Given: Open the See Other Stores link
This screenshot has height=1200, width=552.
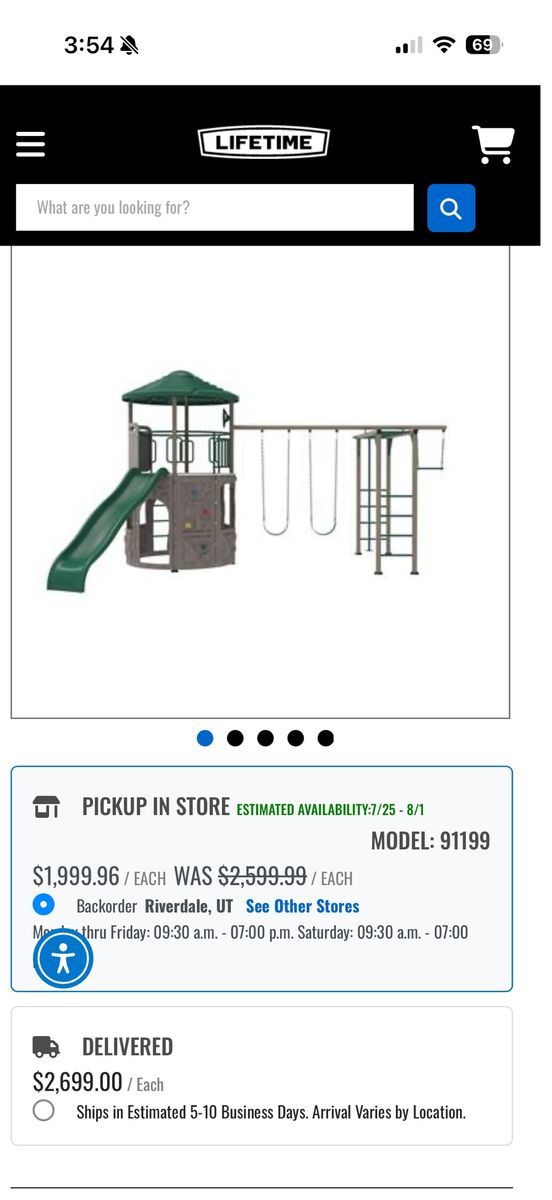Looking at the screenshot, I should [x=302, y=906].
